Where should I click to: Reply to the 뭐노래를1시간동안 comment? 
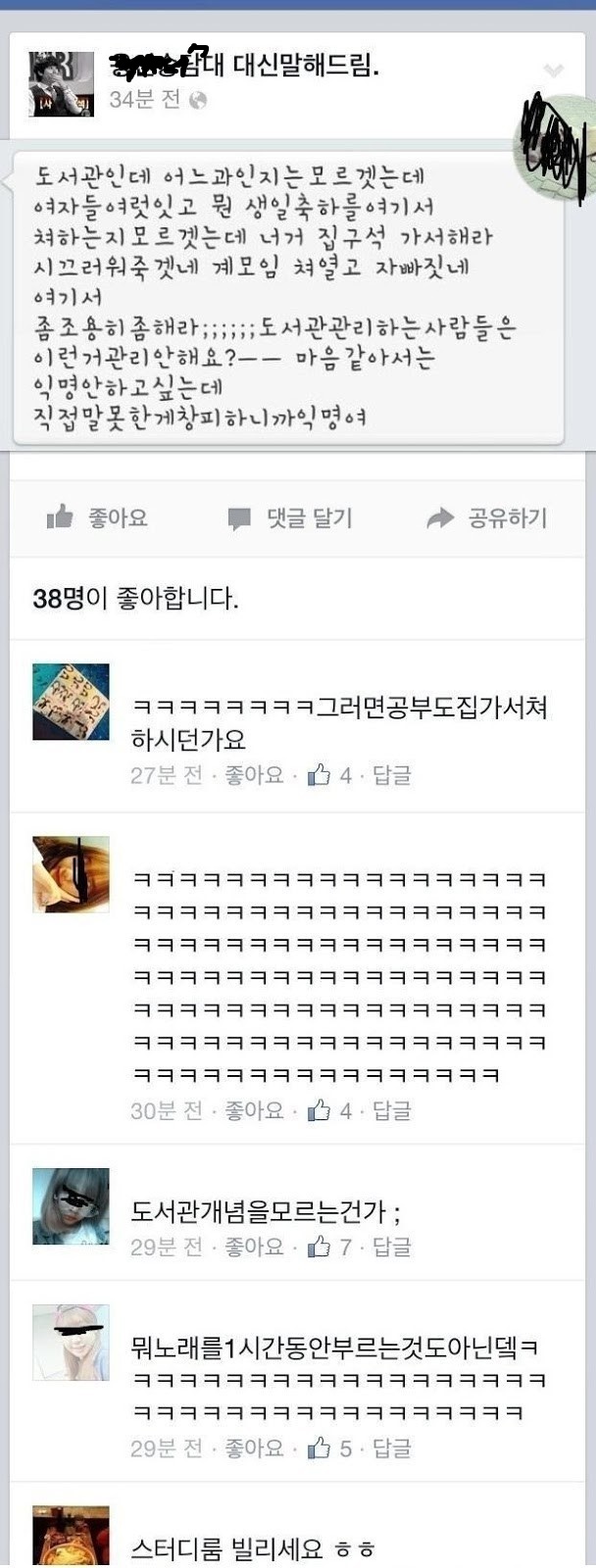pos(392,1447)
